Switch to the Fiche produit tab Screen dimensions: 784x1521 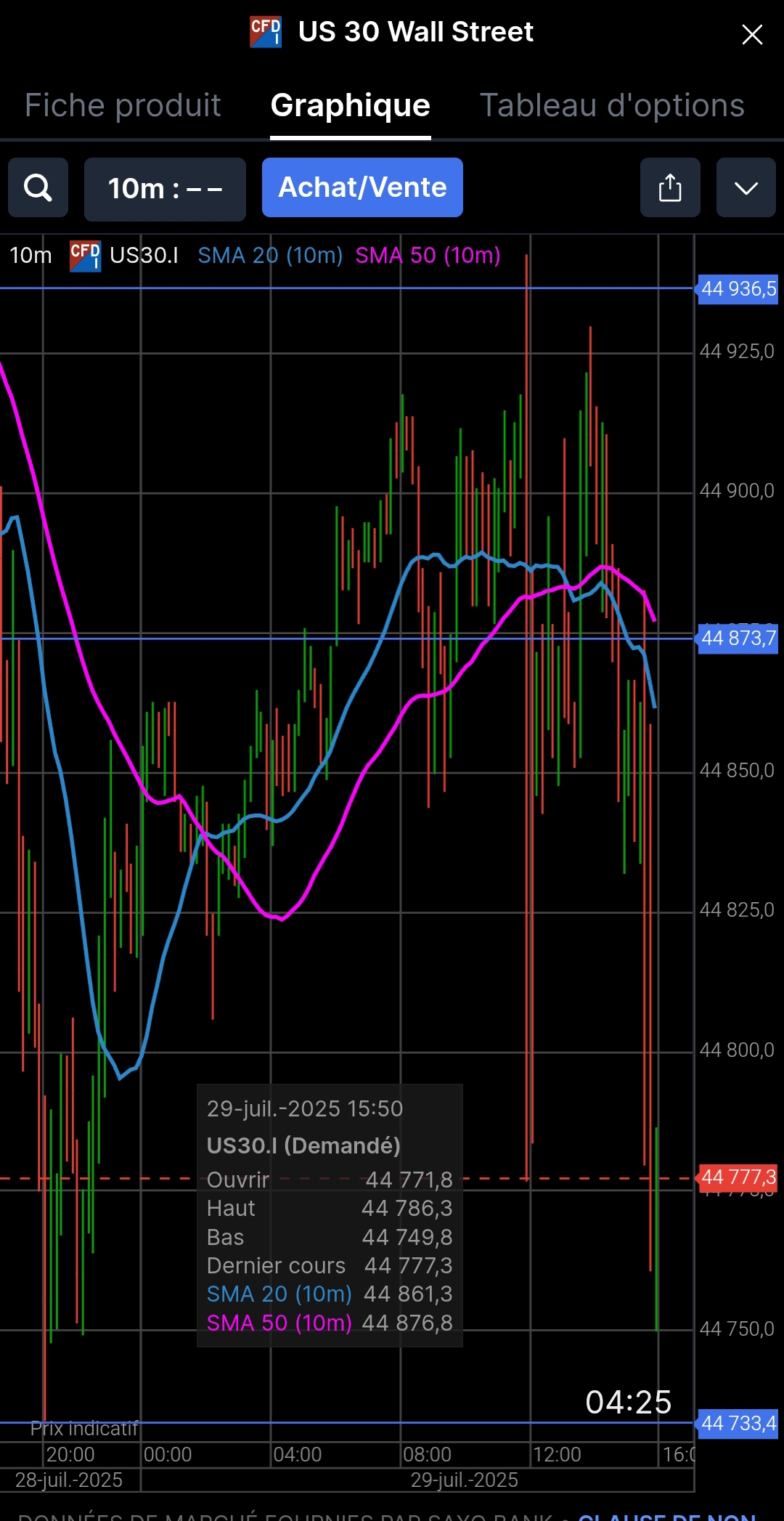tap(123, 106)
